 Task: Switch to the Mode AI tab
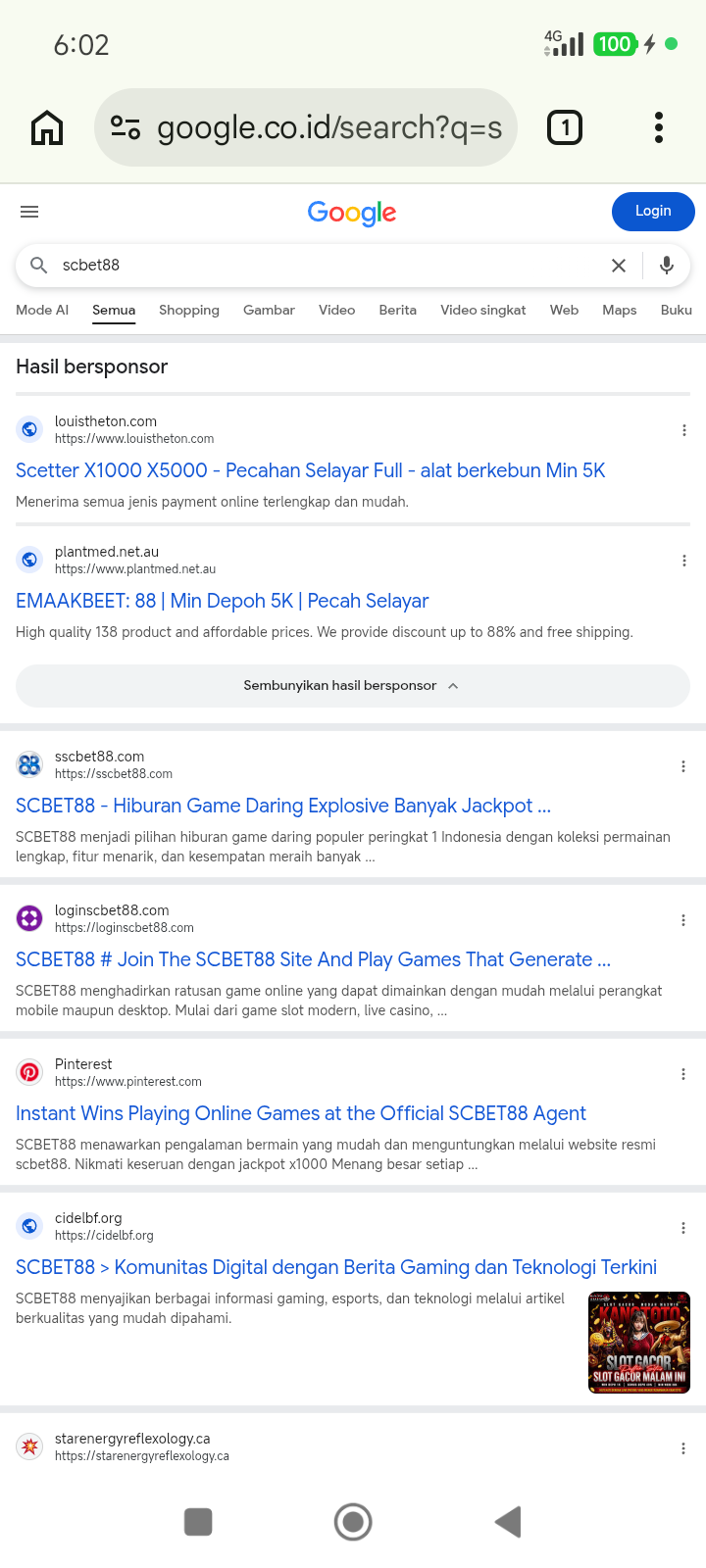pos(42,310)
